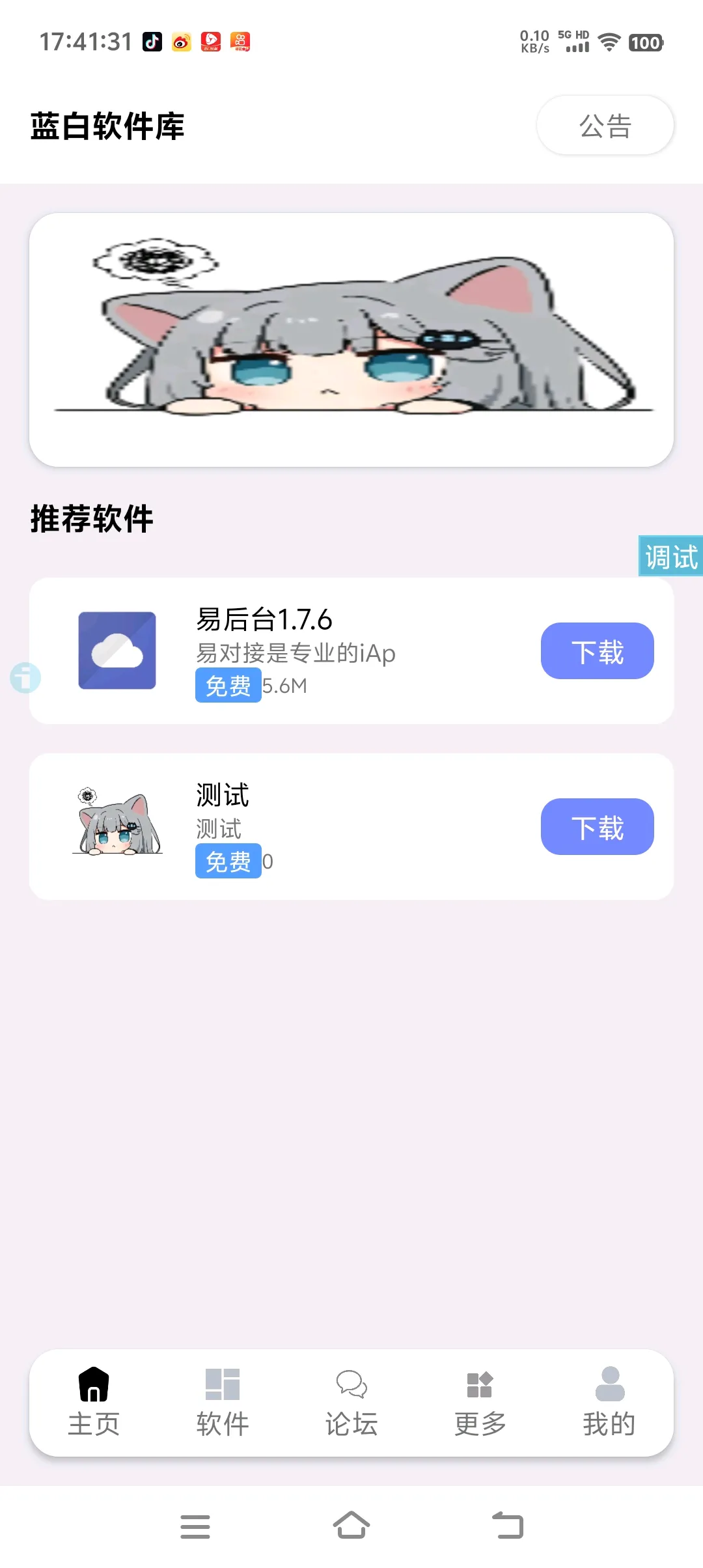Download 易后台1.7.6 via its 下载 button
This screenshot has width=703, height=1568.
coord(597,651)
